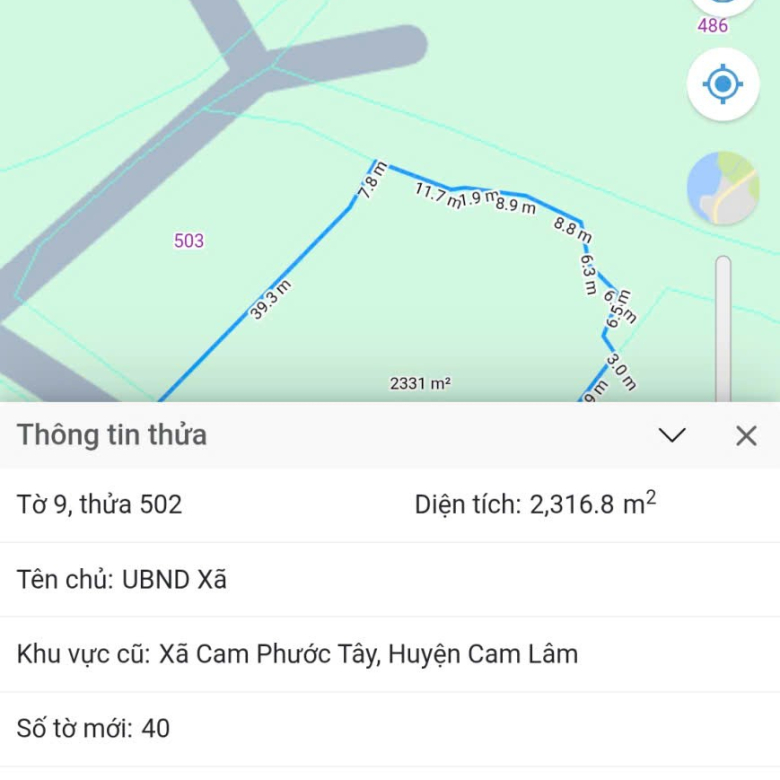Viewport: 780px width, 780px height.
Task: Switch the map layer thumbnail
Action: 723,188
